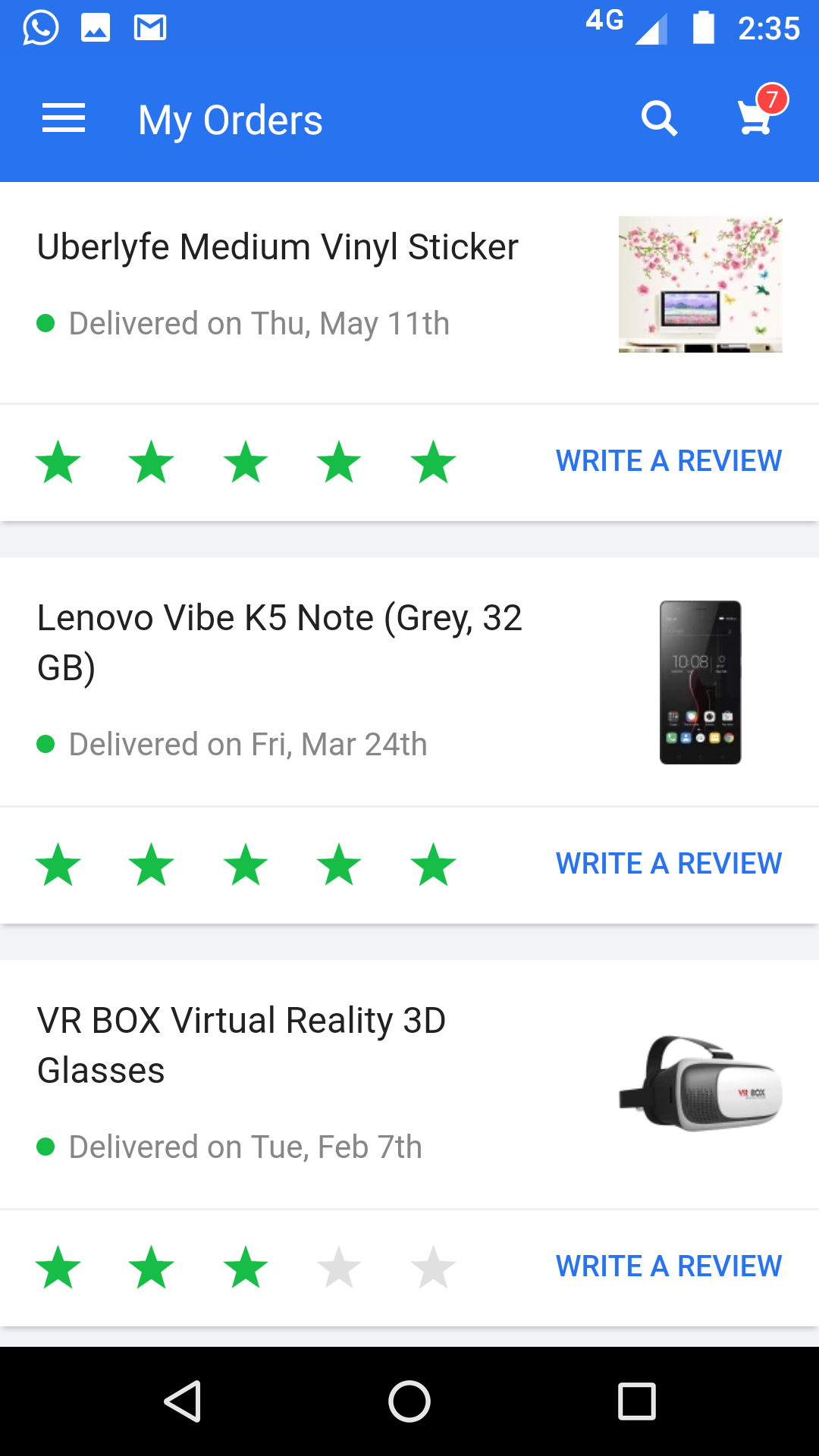Write a review for Uberlyfe Vinyl Sticker
819x1456 pixels.
coord(668,461)
